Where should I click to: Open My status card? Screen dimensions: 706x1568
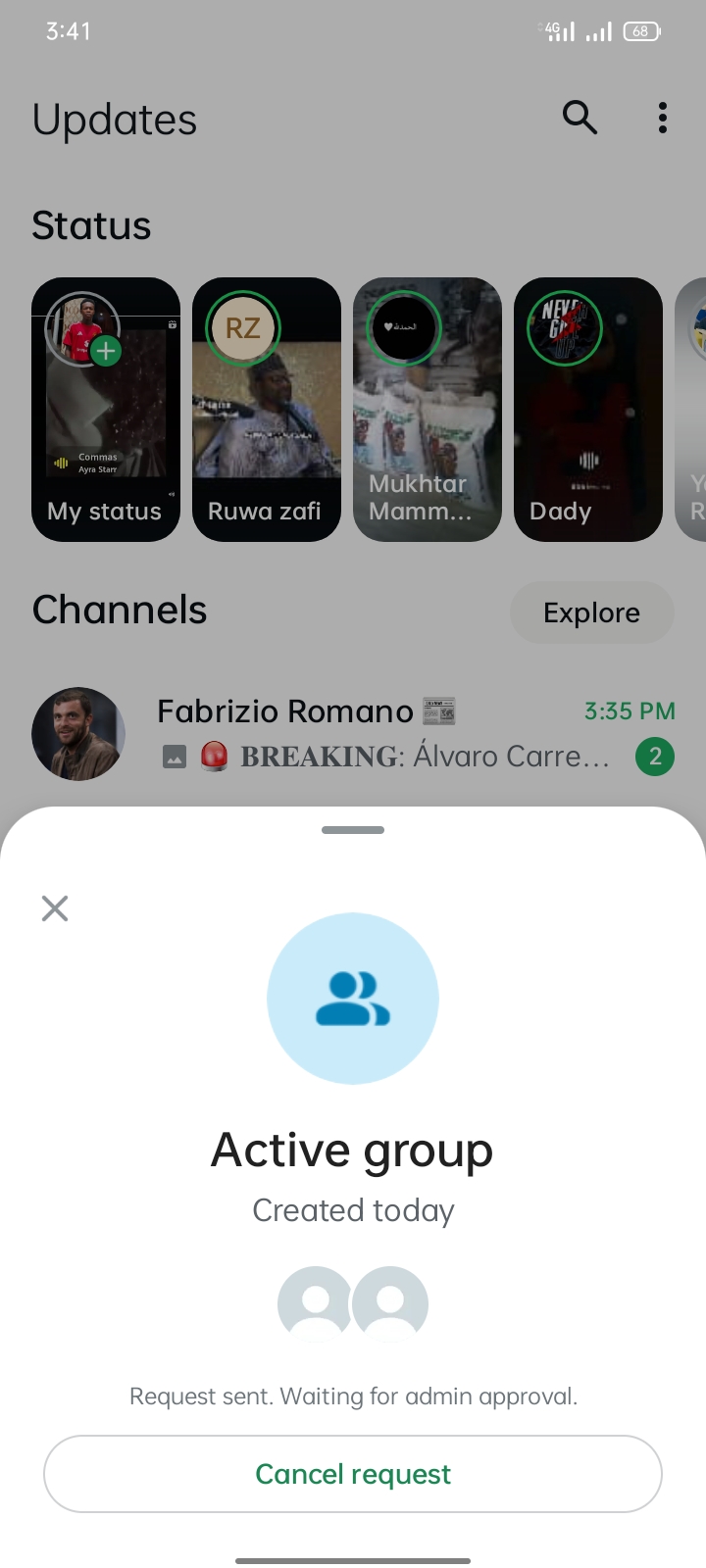coord(106,410)
